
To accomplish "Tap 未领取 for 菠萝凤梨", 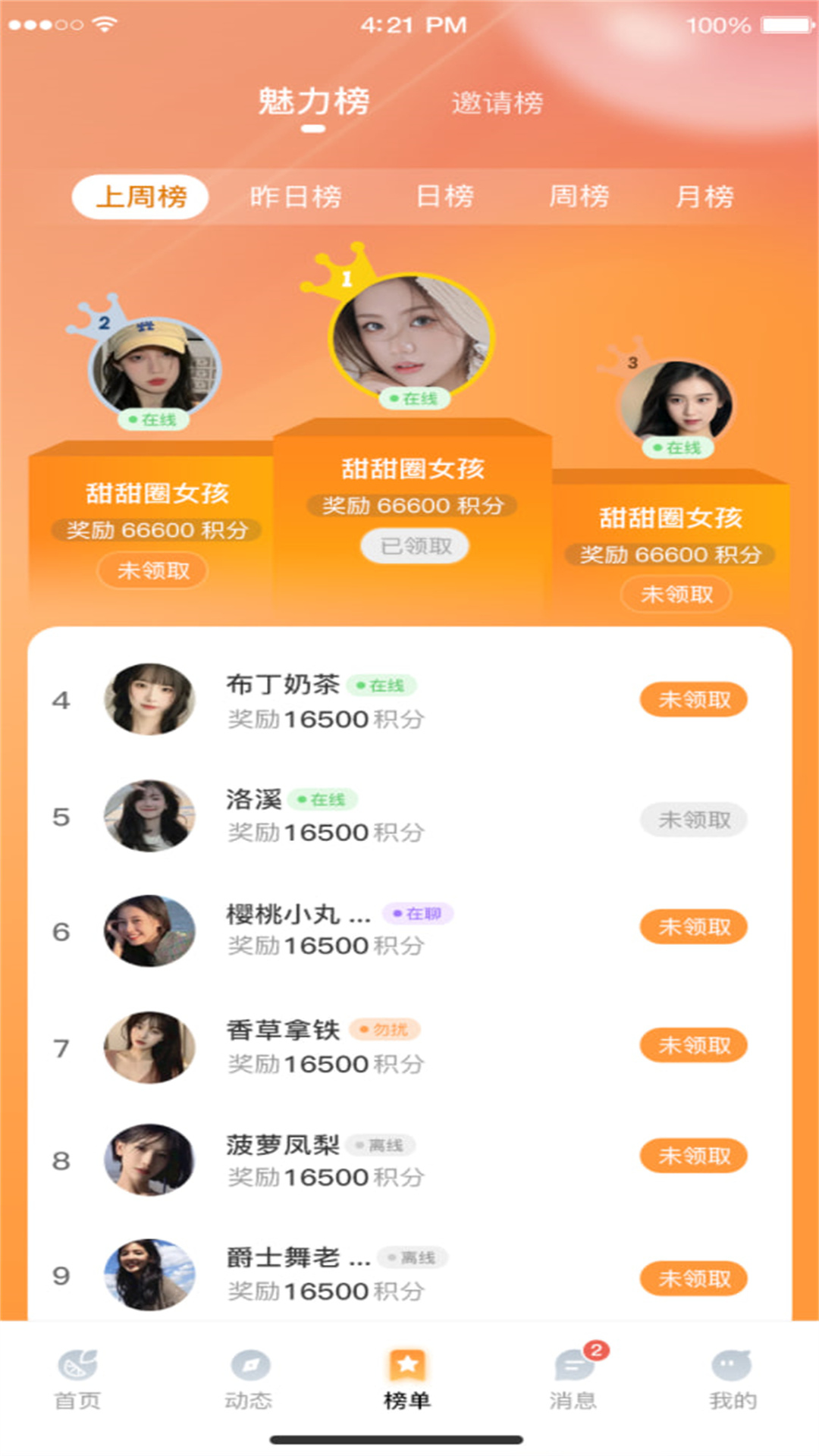I will tap(694, 1156).
